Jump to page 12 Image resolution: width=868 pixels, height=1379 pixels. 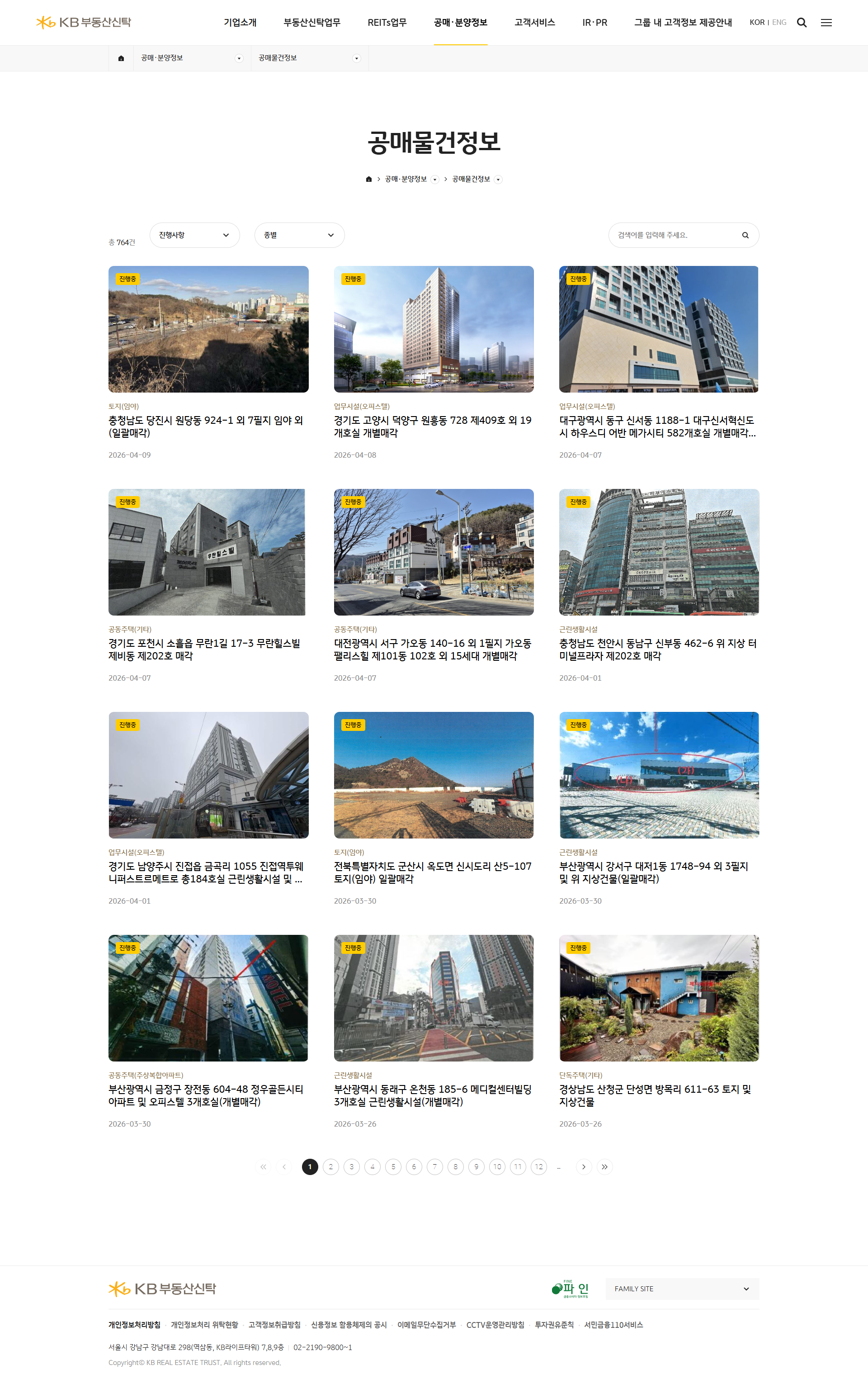point(539,1166)
